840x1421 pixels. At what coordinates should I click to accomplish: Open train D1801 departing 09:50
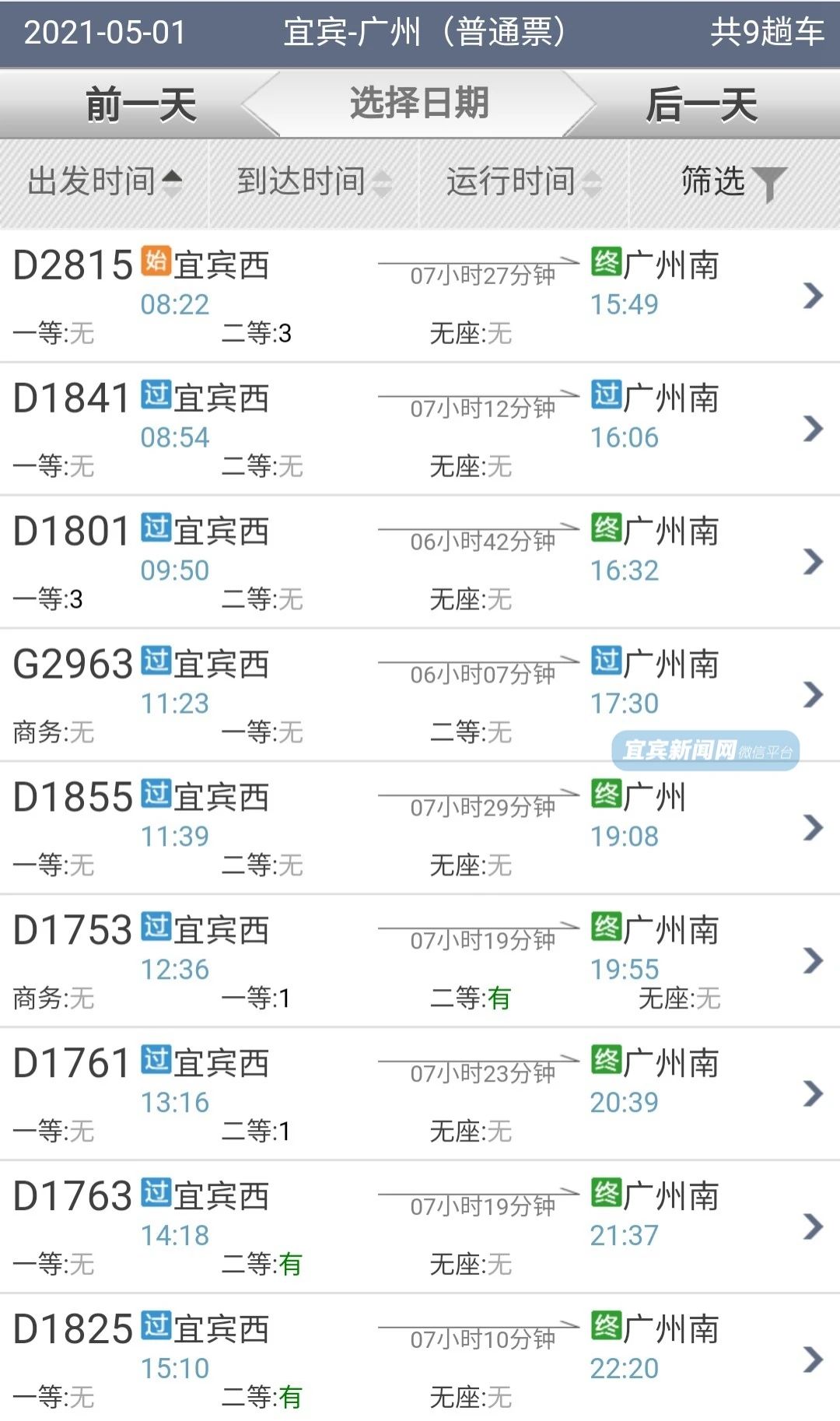(x=420, y=563)
